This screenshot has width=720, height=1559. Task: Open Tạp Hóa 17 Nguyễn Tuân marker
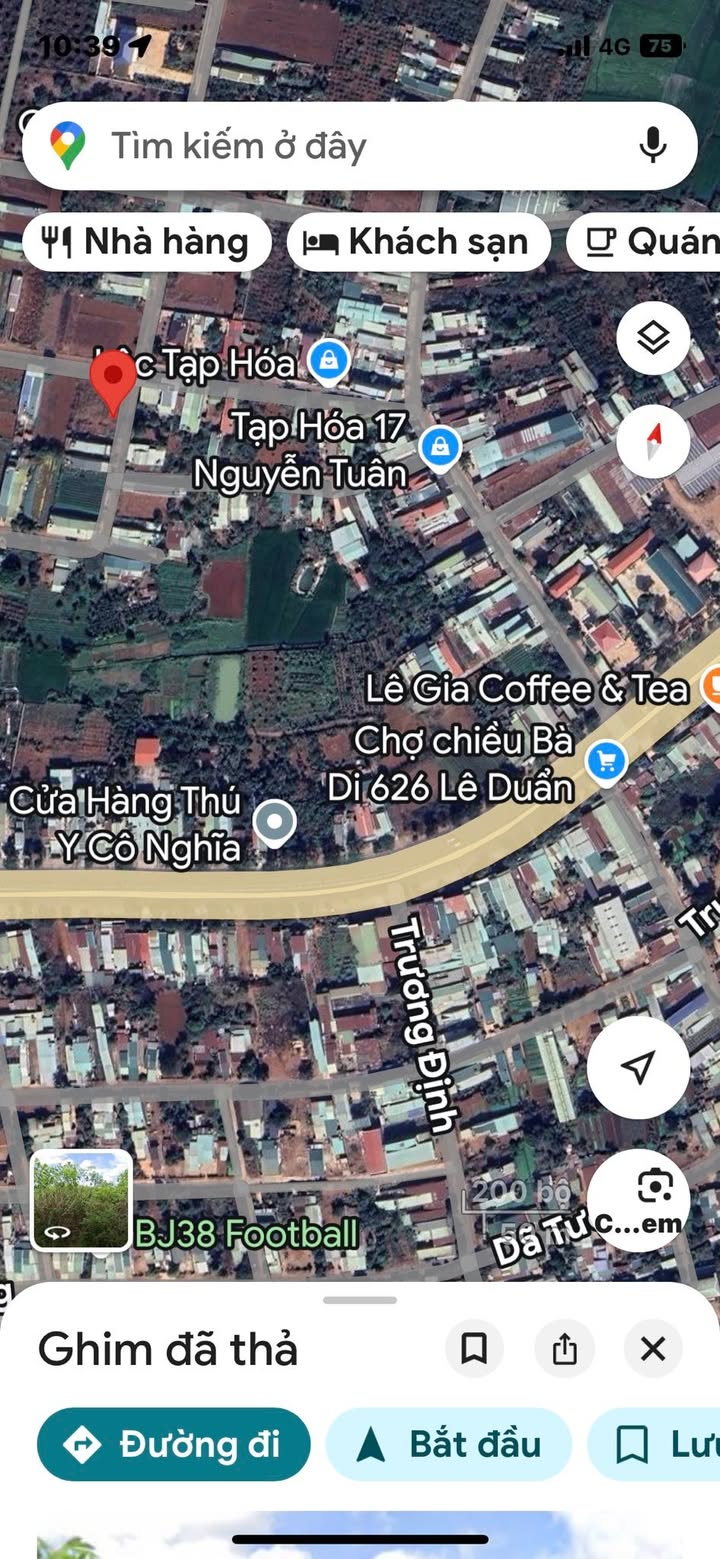click(x=439, y=447)
